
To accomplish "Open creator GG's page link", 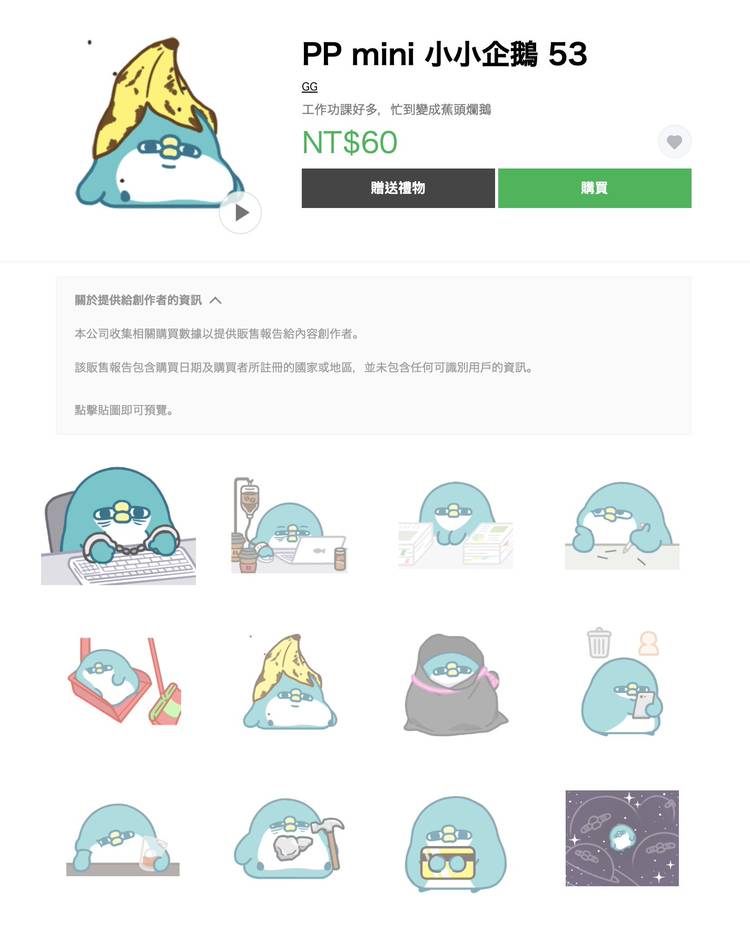I will (x=309, y=87).
